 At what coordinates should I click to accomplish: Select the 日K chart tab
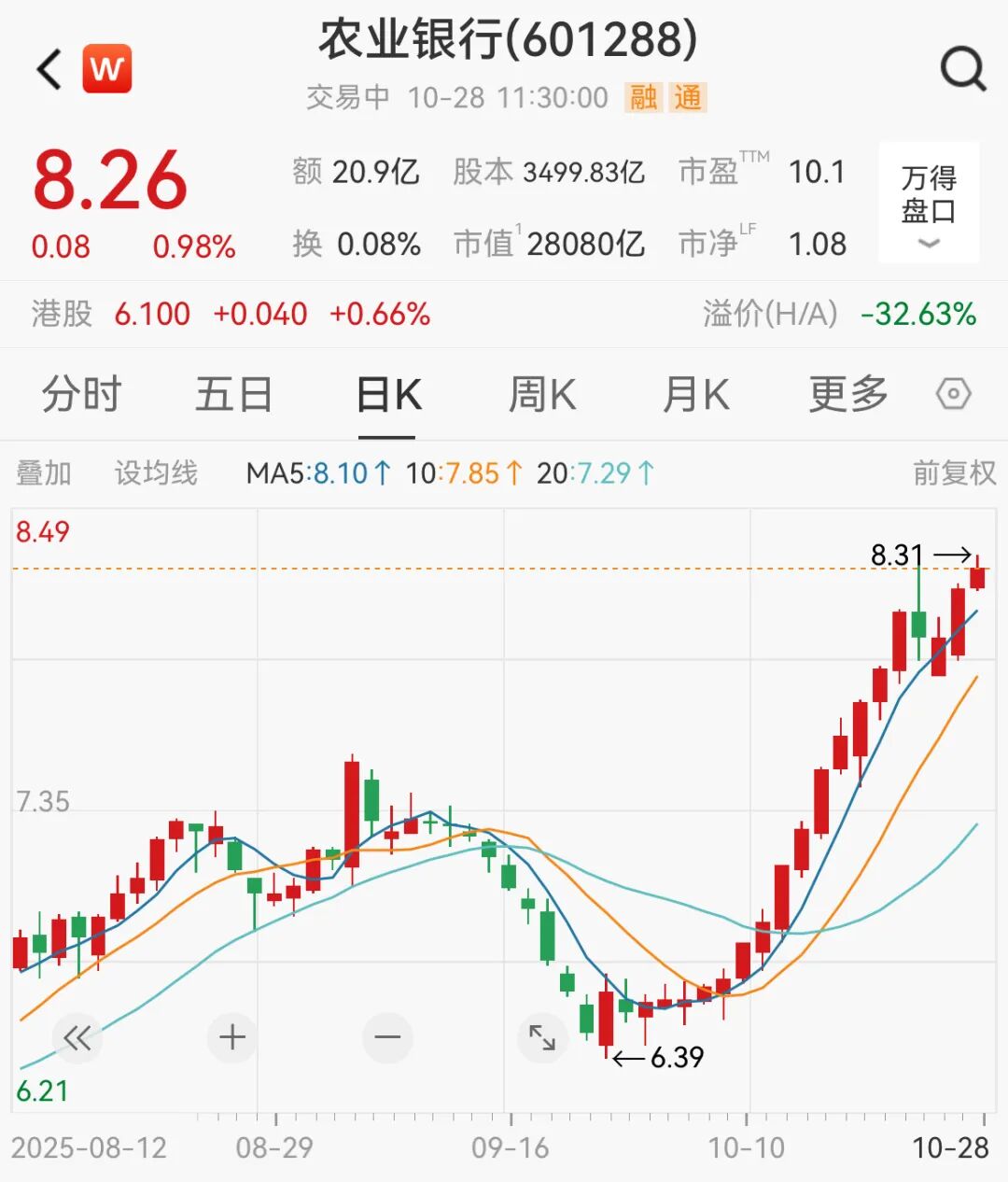pos(388,395)
